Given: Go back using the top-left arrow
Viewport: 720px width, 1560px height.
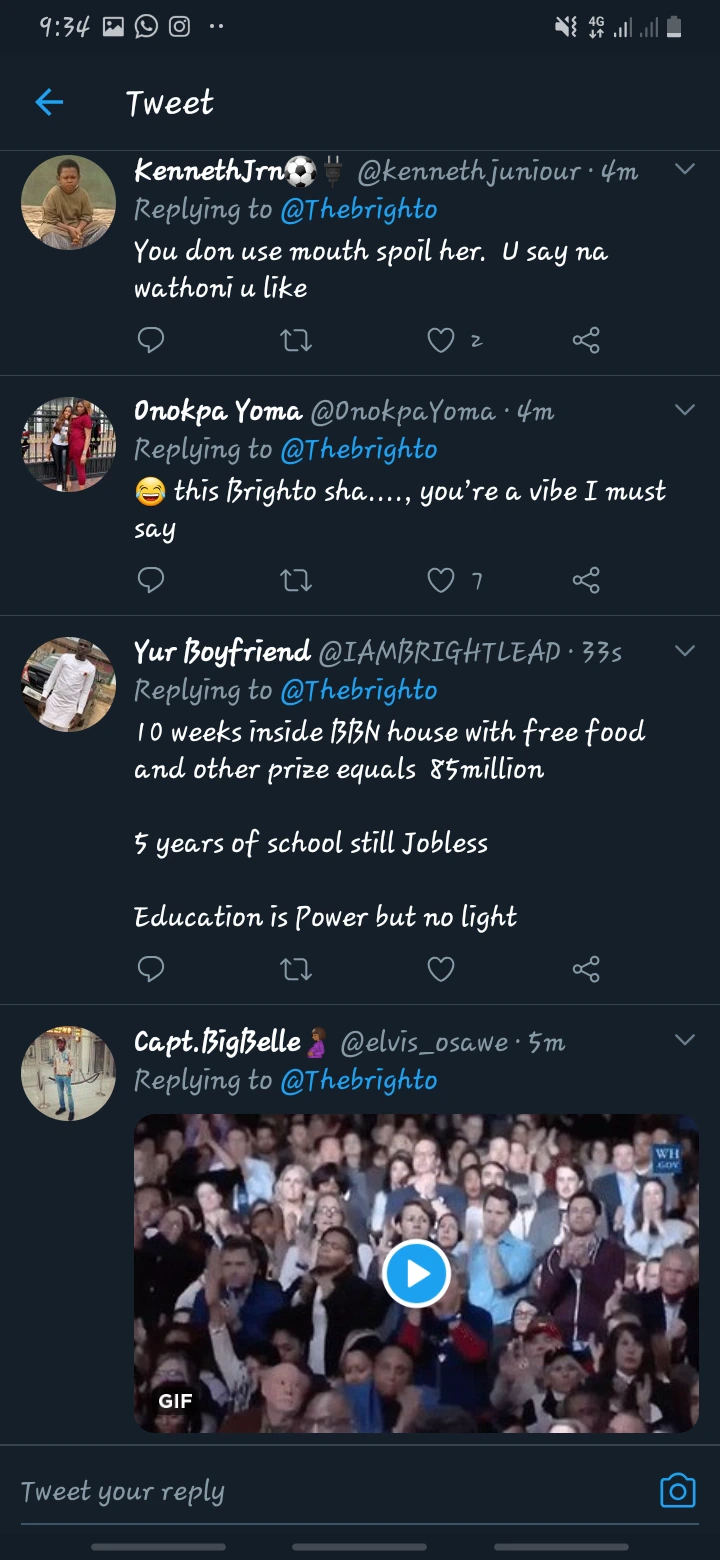Looking at the screenshot, I should (x=49, y=102).
